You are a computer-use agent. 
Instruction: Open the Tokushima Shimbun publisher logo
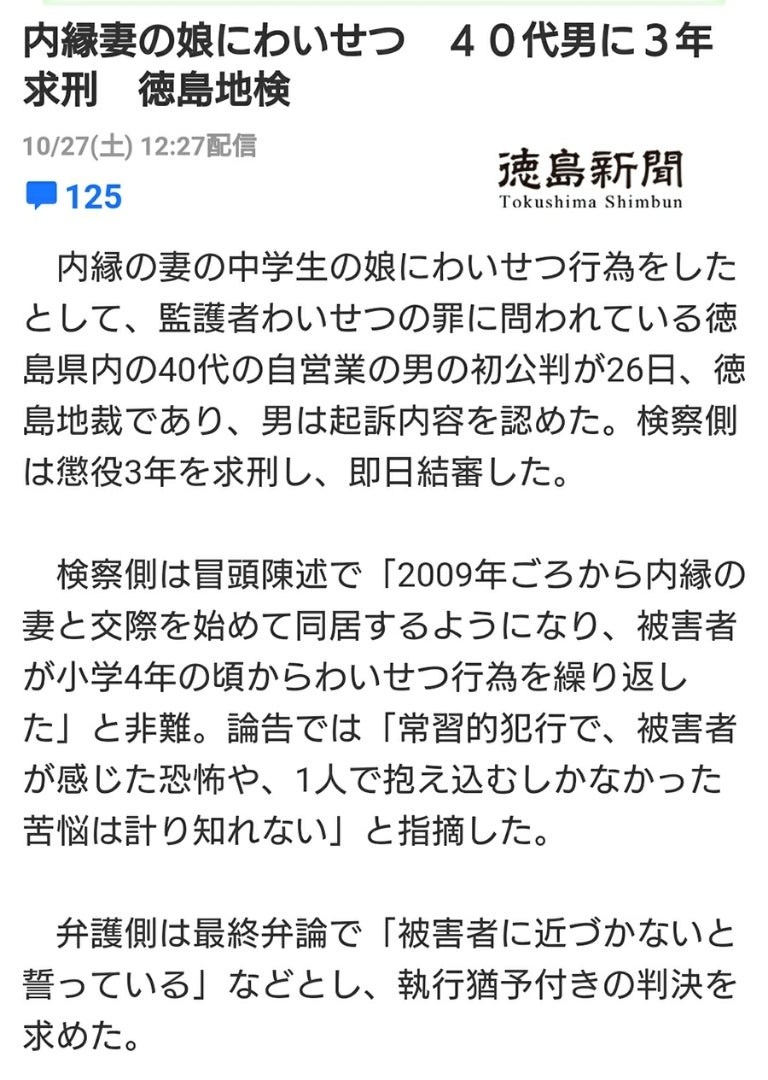tap(590, 177)
